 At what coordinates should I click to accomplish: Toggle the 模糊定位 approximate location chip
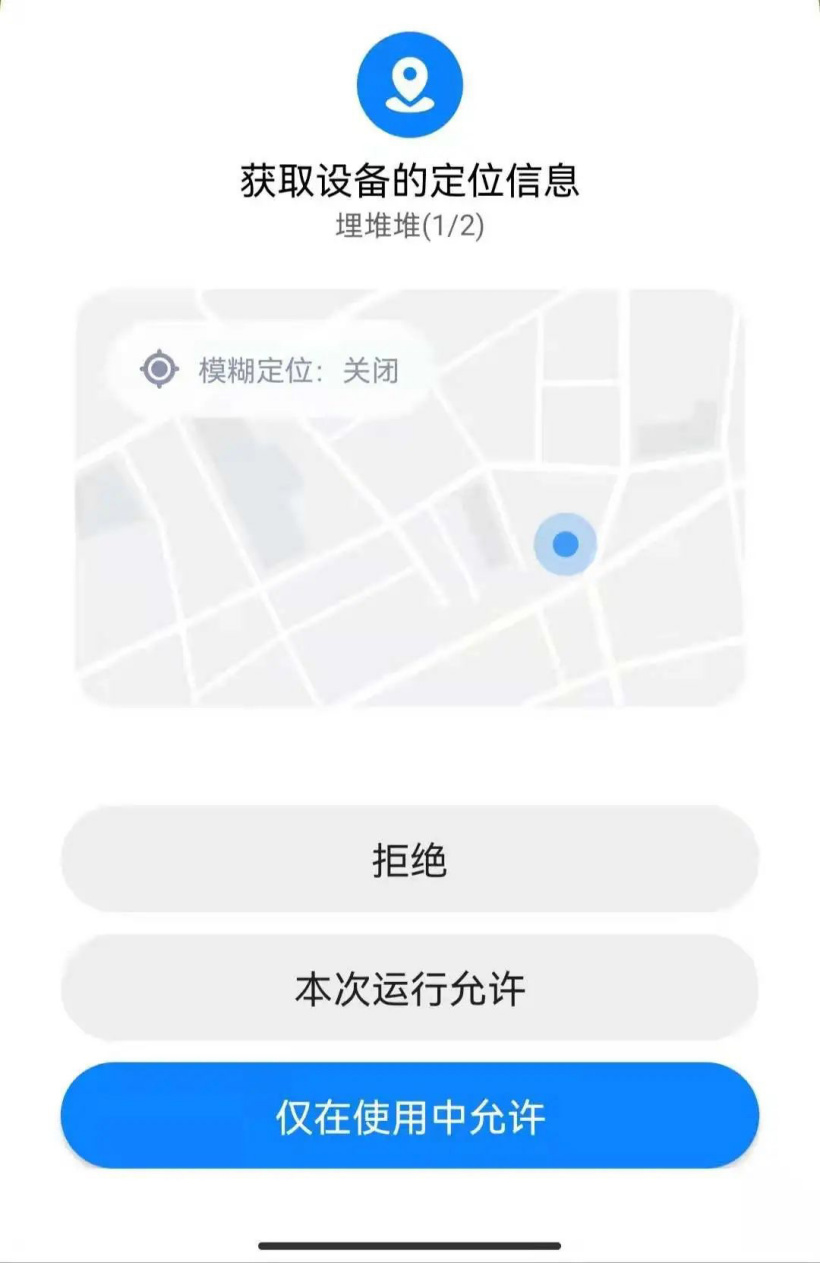pyautogui.click(x=270, y=370)
